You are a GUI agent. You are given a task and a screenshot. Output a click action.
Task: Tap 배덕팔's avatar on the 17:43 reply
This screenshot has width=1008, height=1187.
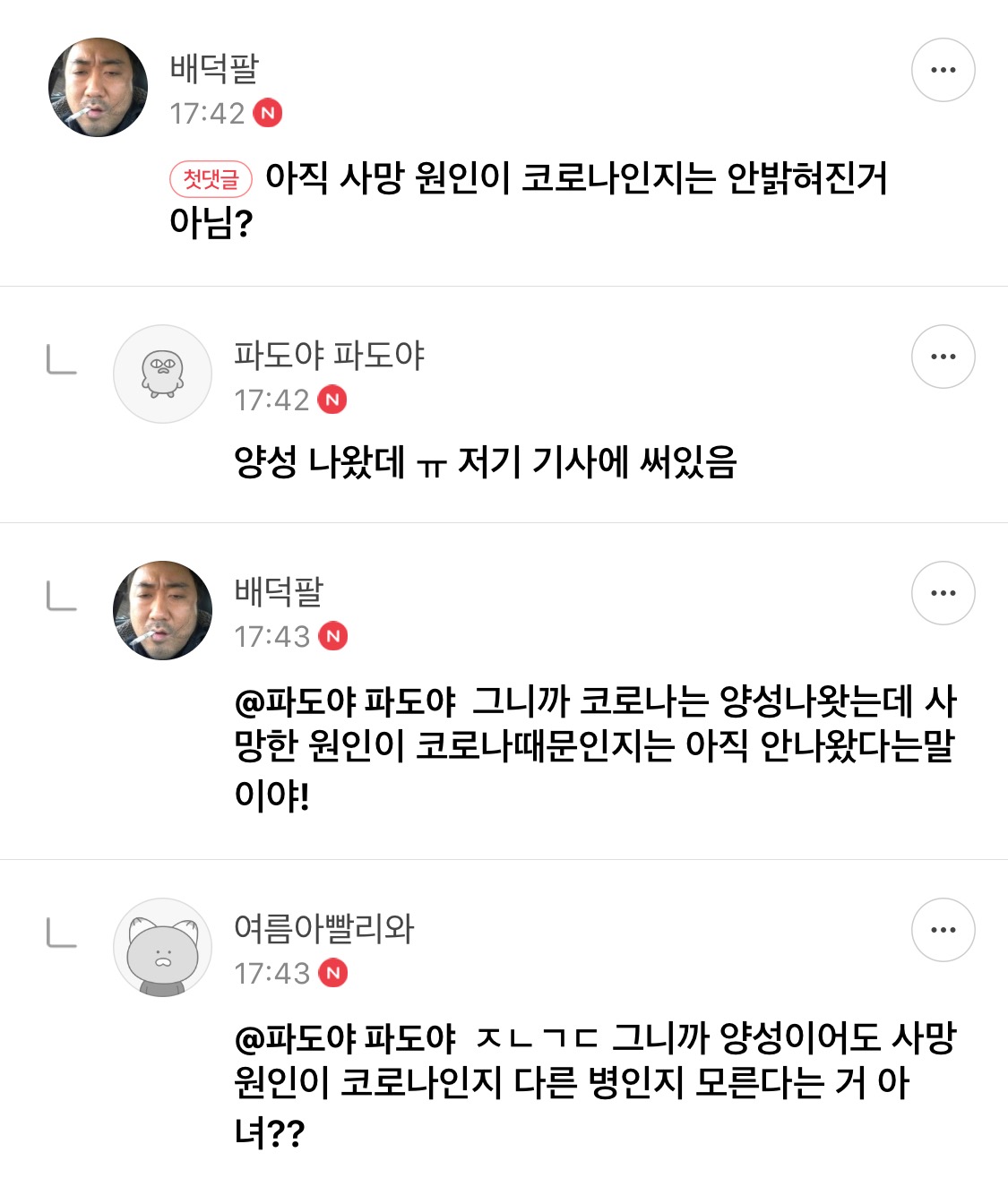tap(162, 610)
